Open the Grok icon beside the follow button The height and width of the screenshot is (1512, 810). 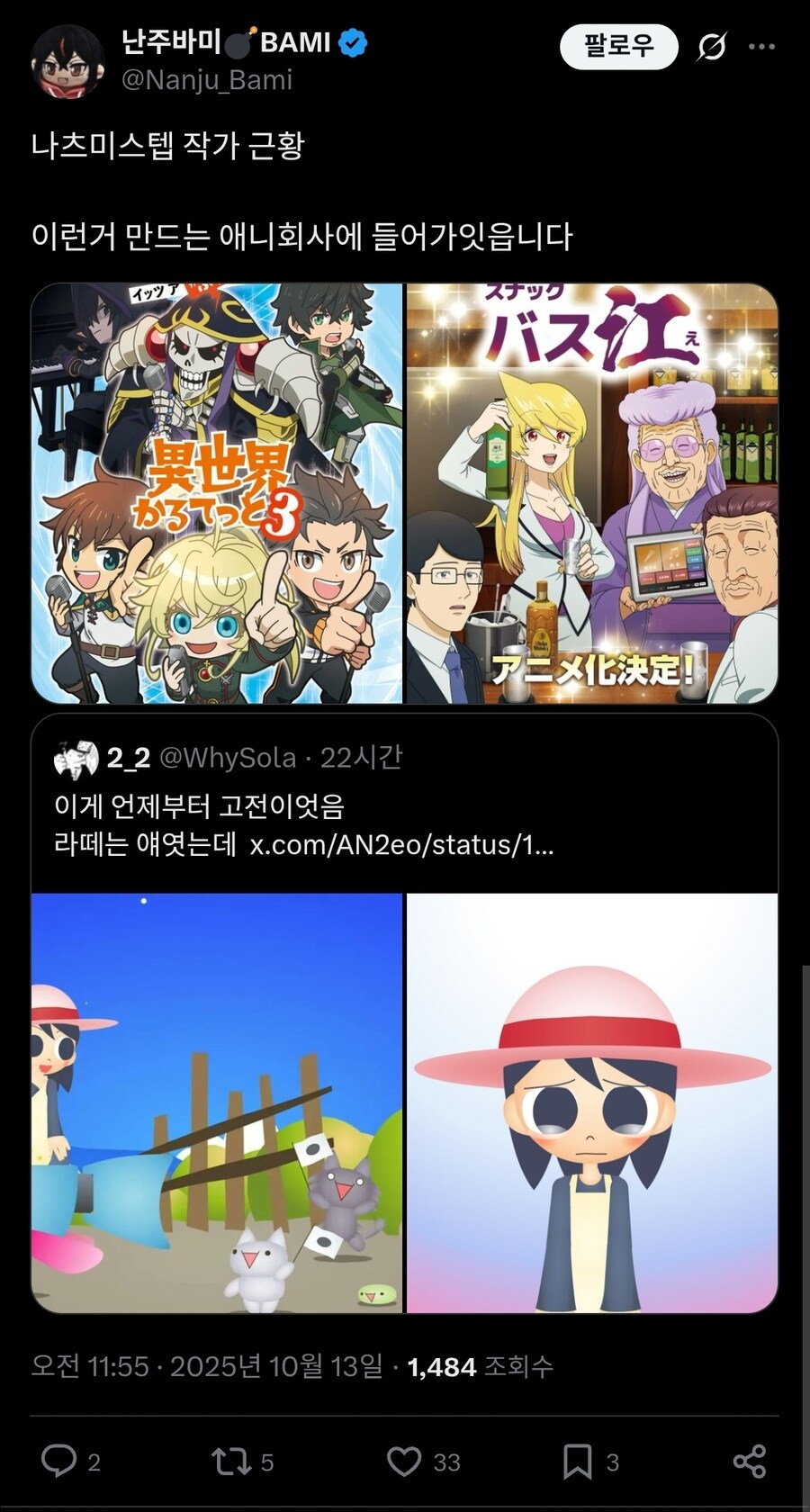tap(711, 47)
